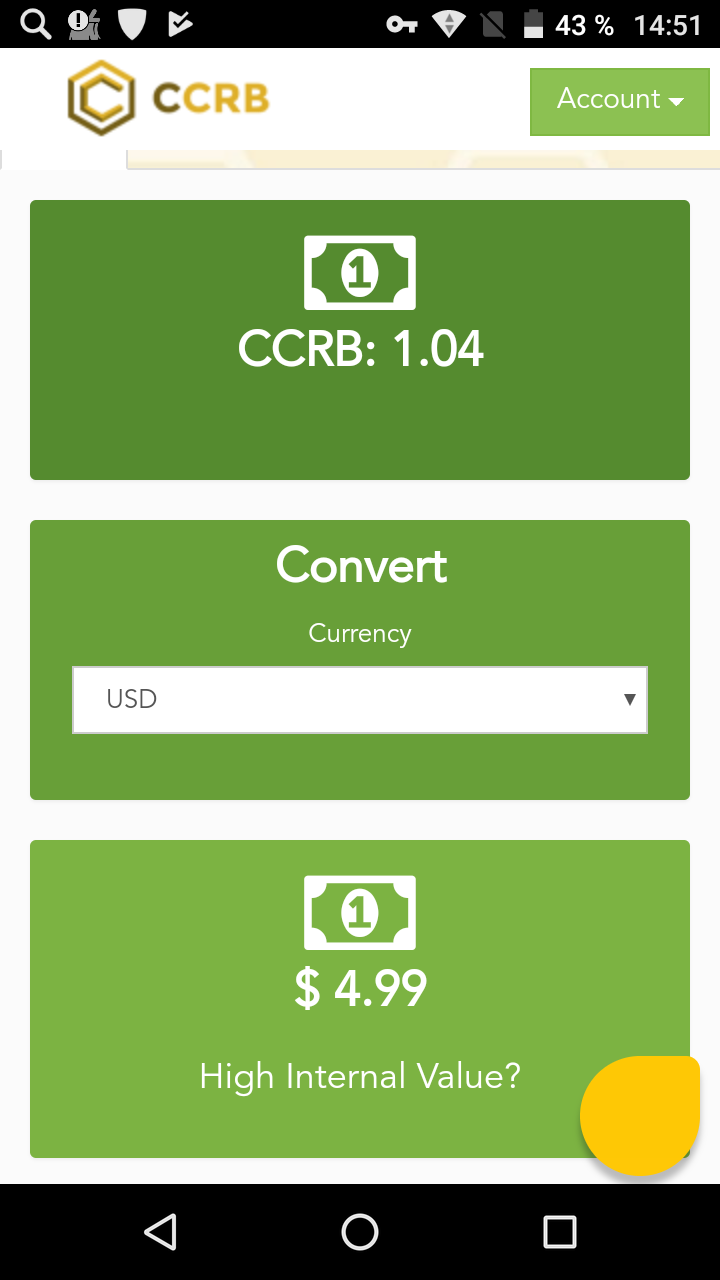Tap the yellow floating button
Image resolution: width=720 pixels, height=1280 pixels.
coord(640,1115)
